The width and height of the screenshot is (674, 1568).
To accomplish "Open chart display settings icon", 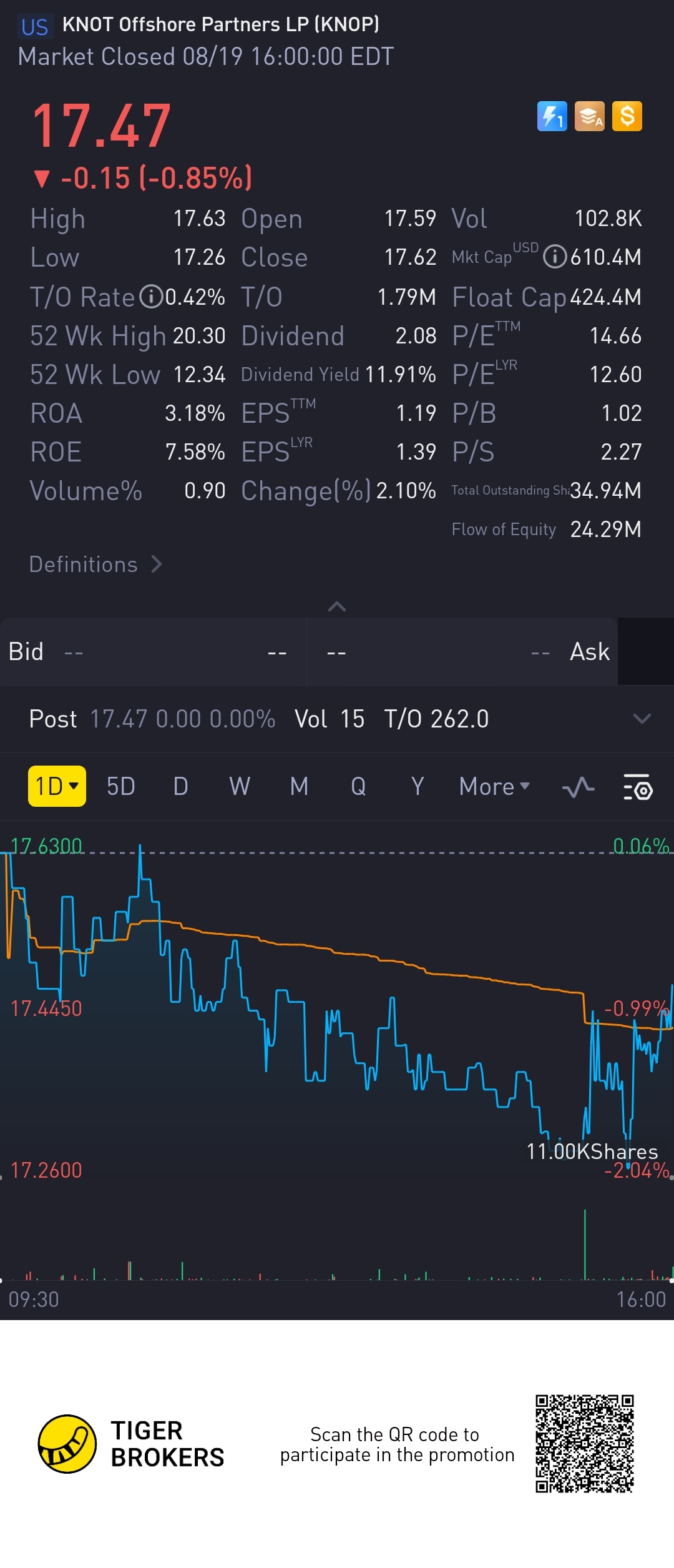I will [638, 787].
